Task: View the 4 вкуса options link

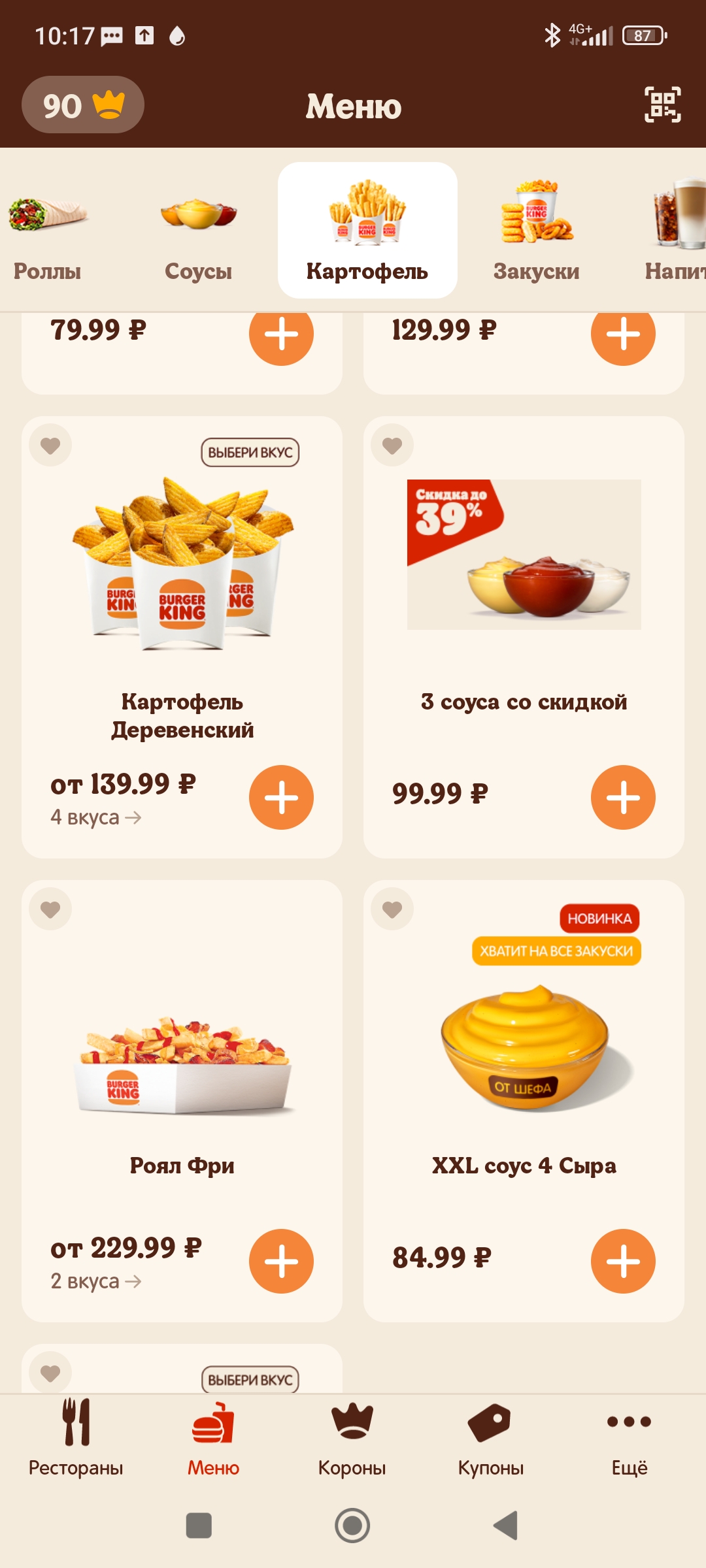Action: coord(96,817)
